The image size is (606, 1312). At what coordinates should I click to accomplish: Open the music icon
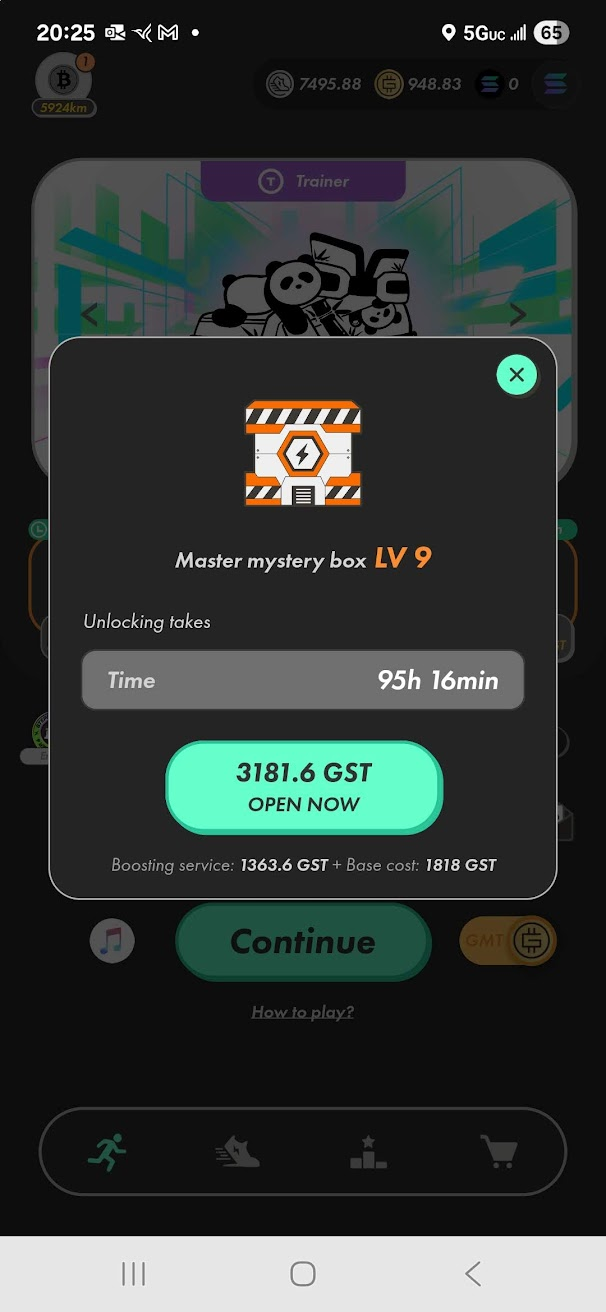pos(112,941)
